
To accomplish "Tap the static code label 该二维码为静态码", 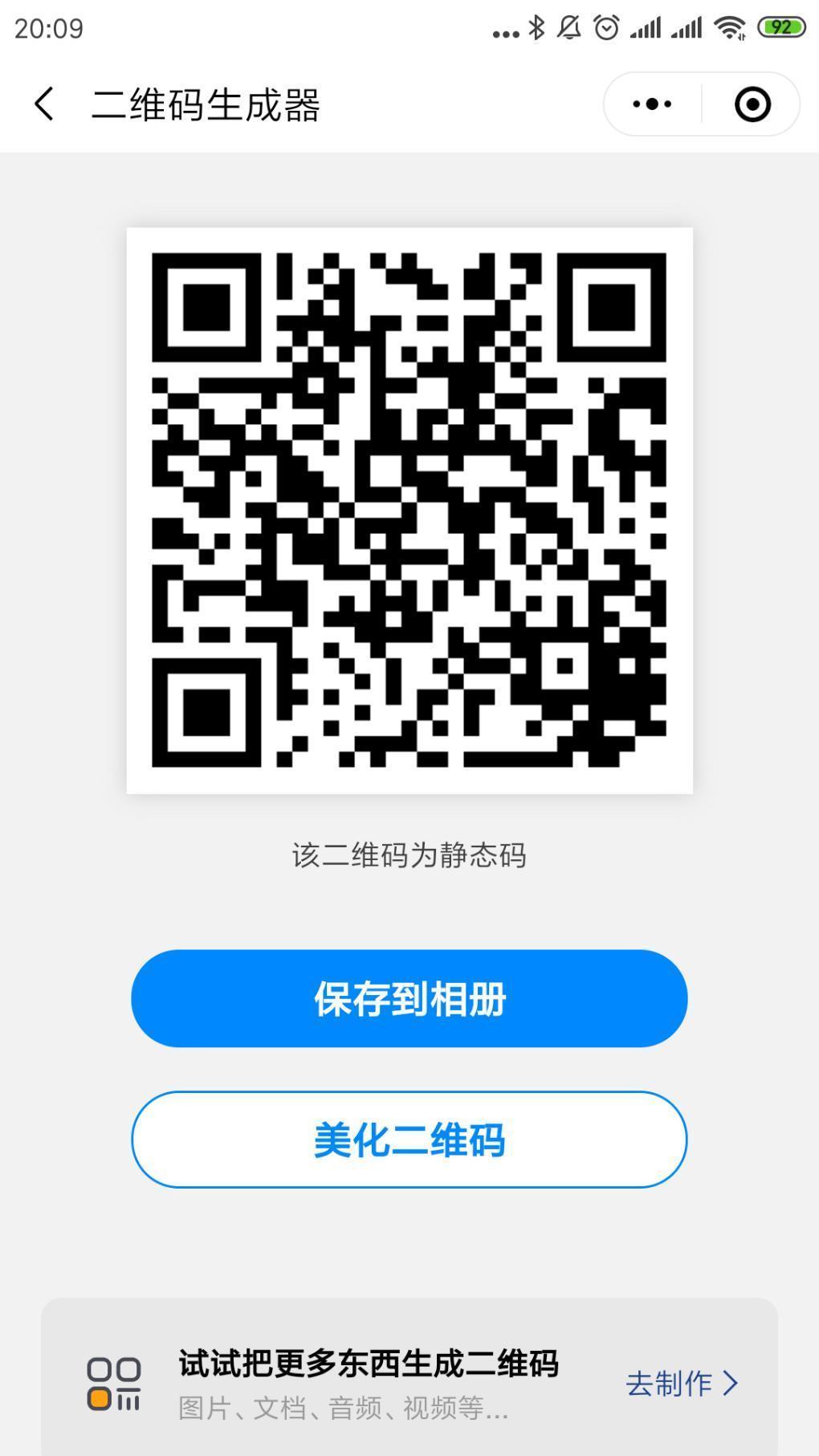I will (x=408, y=854).
